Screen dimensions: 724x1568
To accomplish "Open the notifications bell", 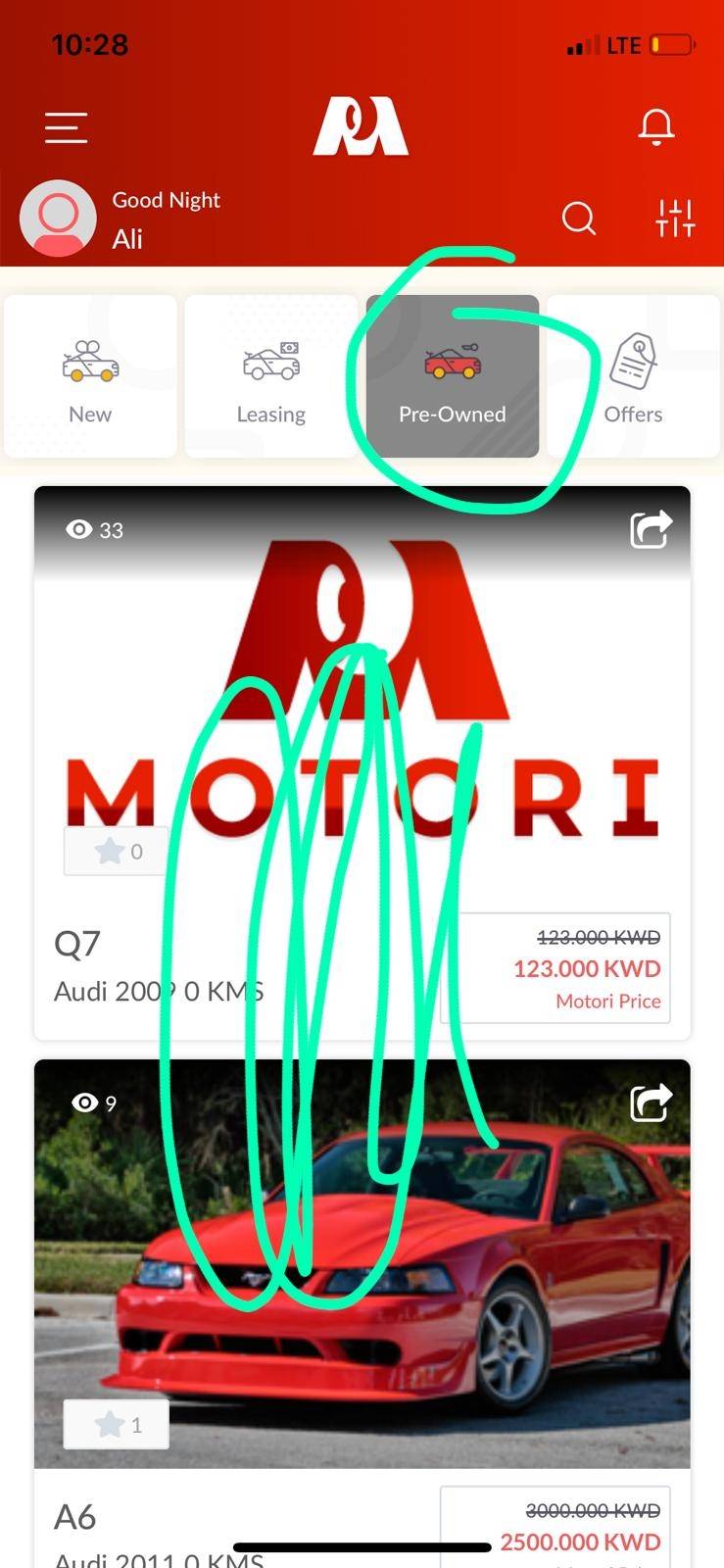I will 656,126.
